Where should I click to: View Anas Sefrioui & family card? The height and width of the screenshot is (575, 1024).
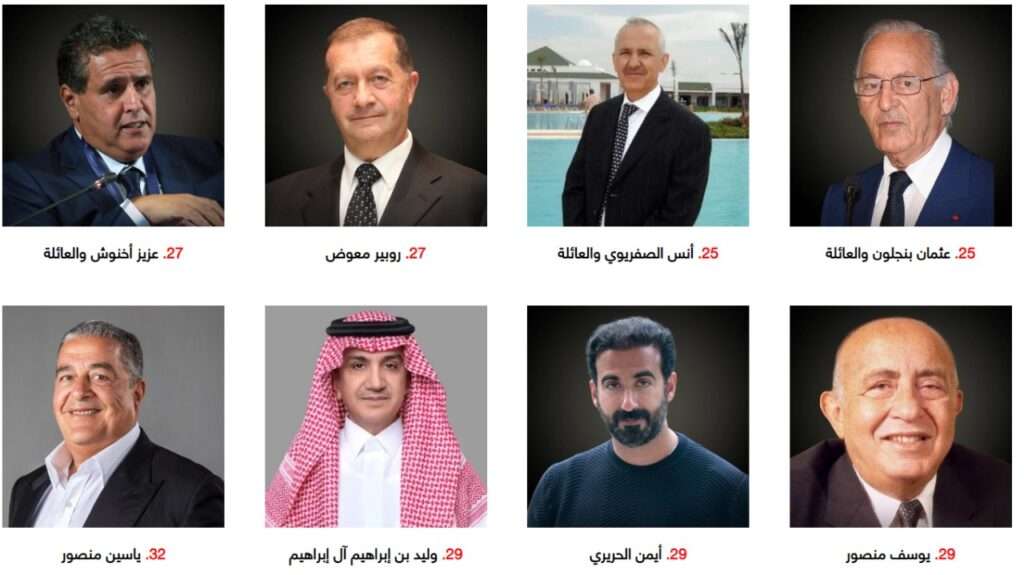coord(638,116)
